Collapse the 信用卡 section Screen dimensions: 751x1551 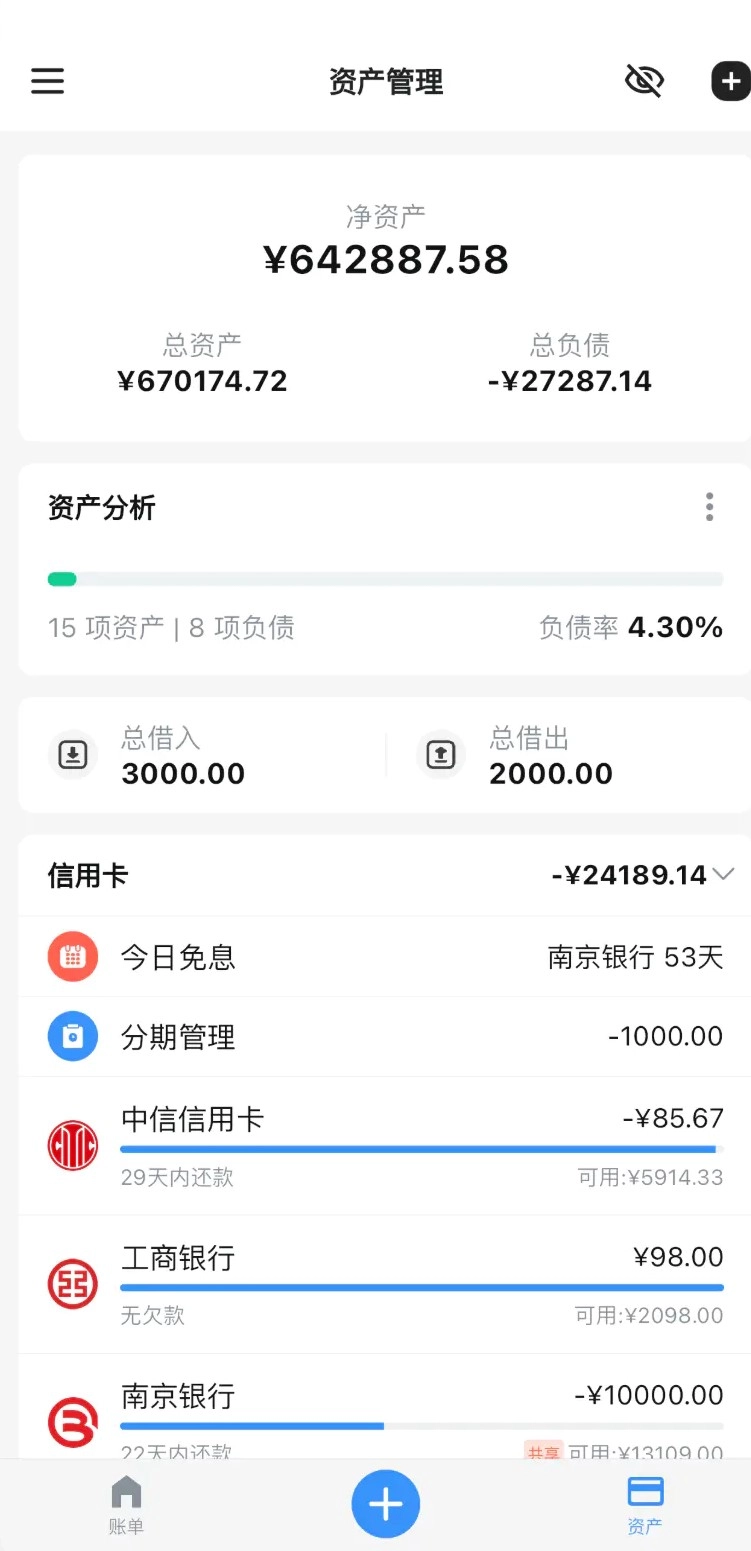[x=724, y=875]
